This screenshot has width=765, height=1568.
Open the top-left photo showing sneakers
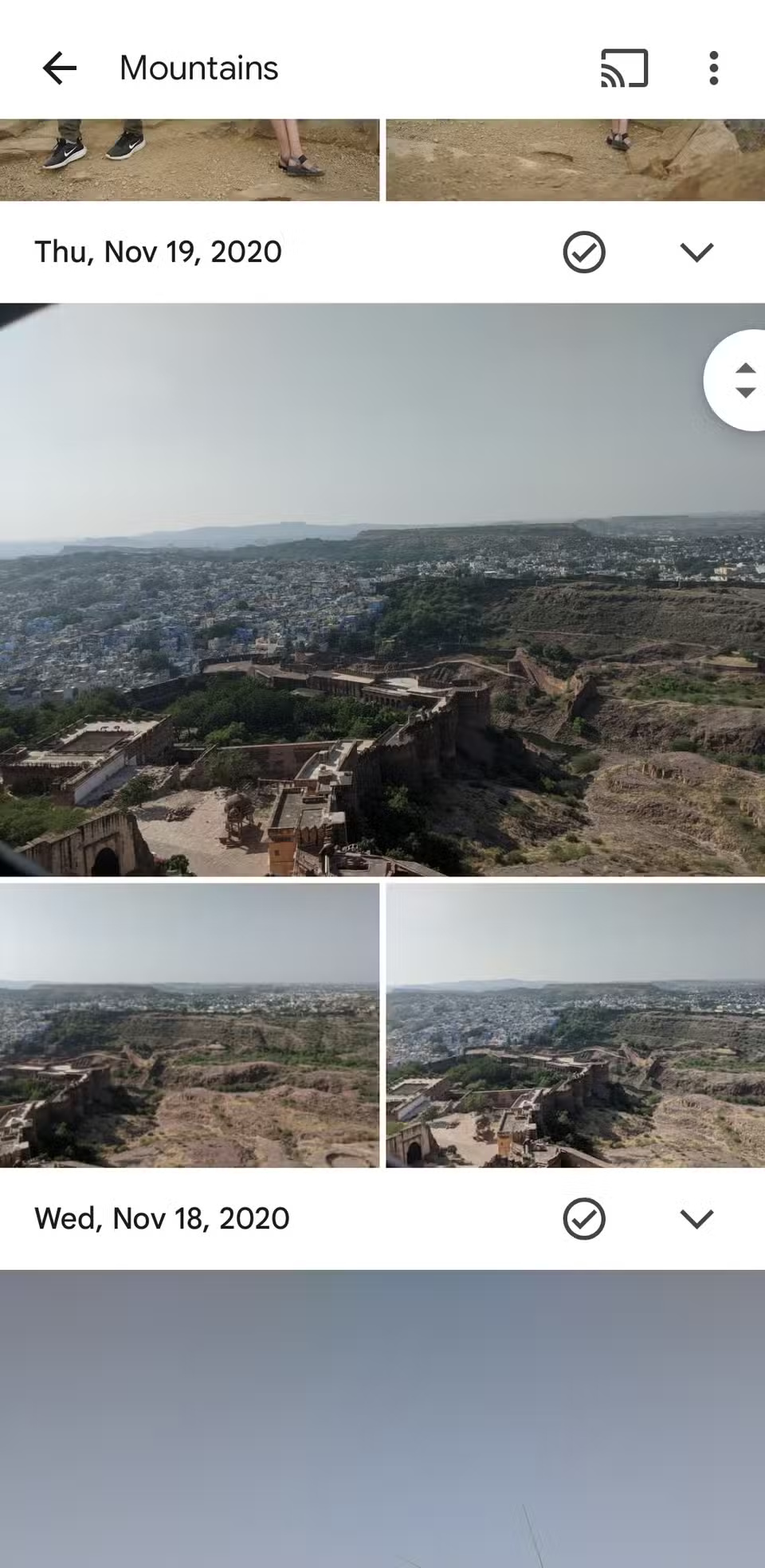tap(189, 159)
